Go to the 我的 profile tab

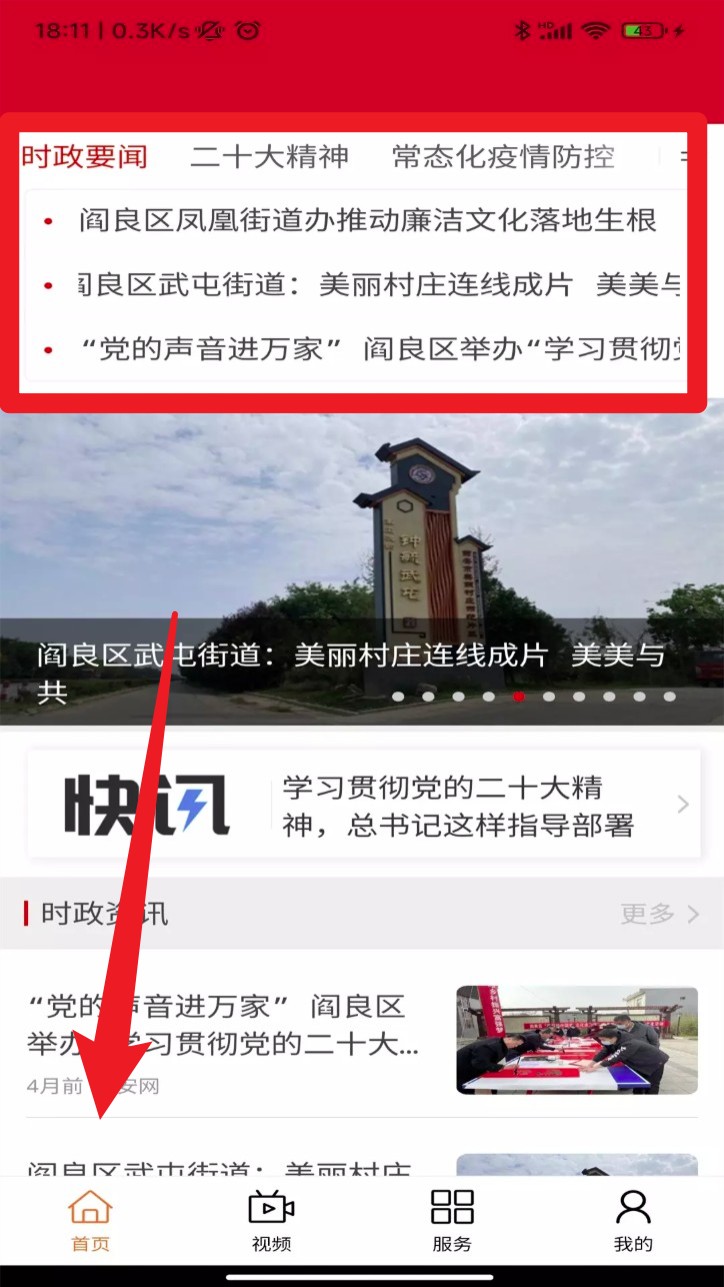point(633,1220)
